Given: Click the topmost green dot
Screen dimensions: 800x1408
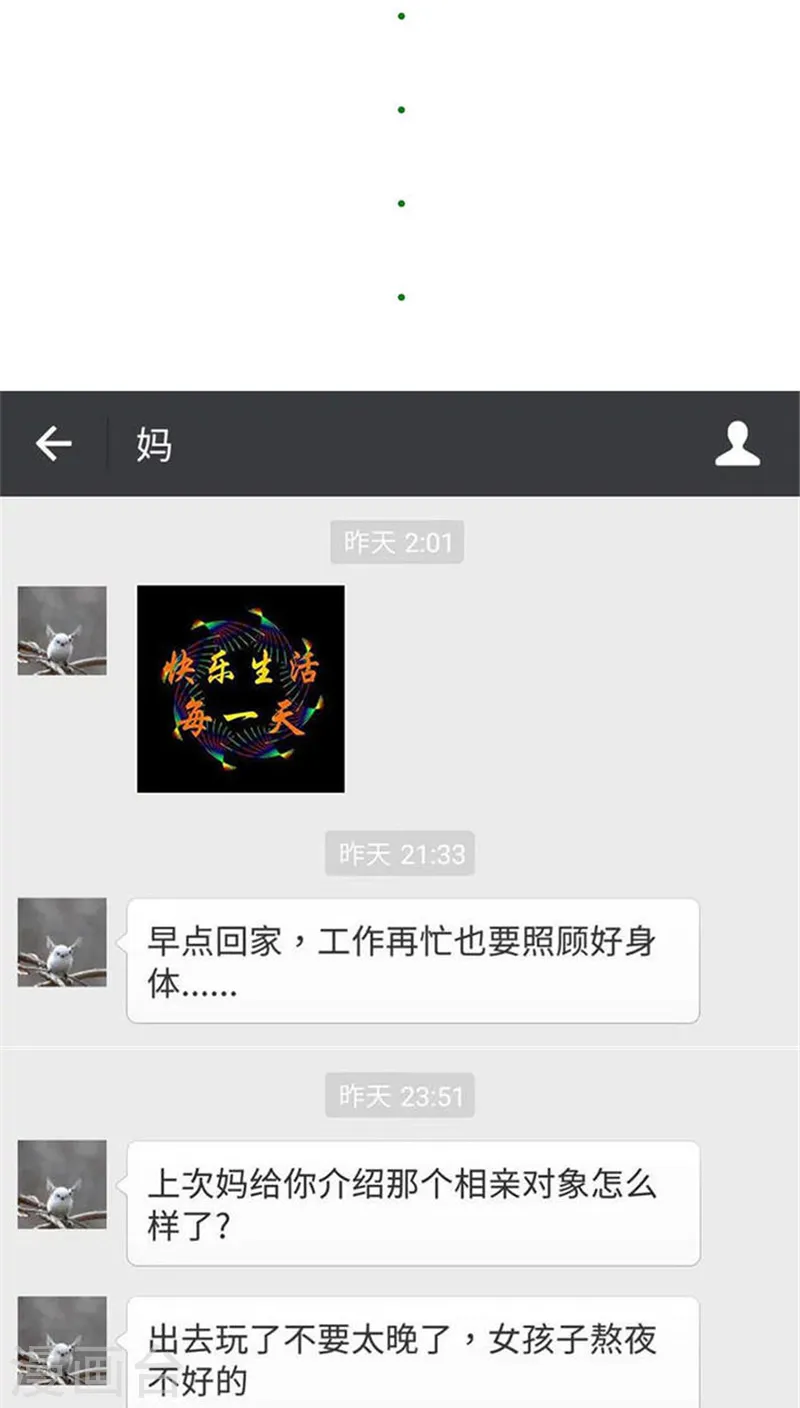Looking at the screenshot, I should tap(403, 15).
